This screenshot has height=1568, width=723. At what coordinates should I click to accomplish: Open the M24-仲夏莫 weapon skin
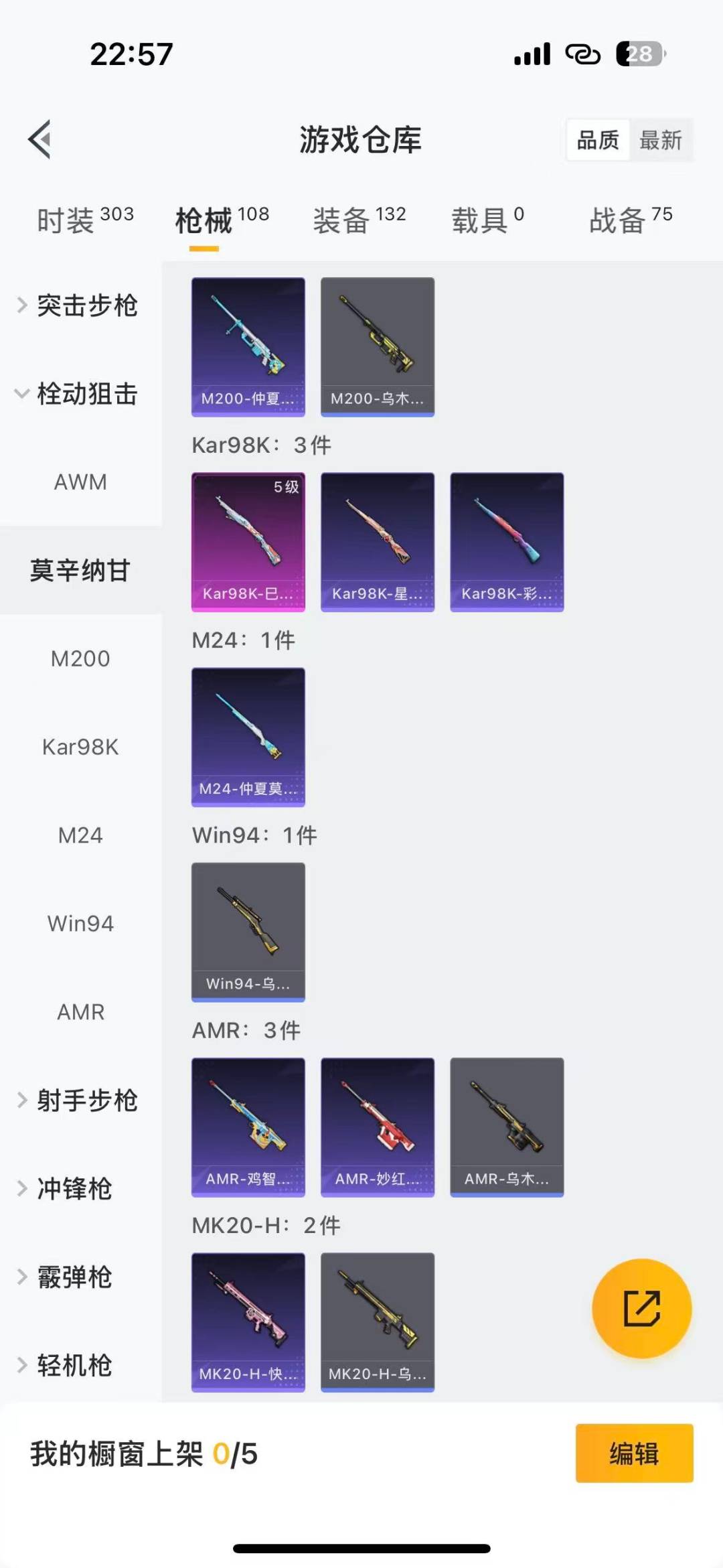click(x=248, y=737)
